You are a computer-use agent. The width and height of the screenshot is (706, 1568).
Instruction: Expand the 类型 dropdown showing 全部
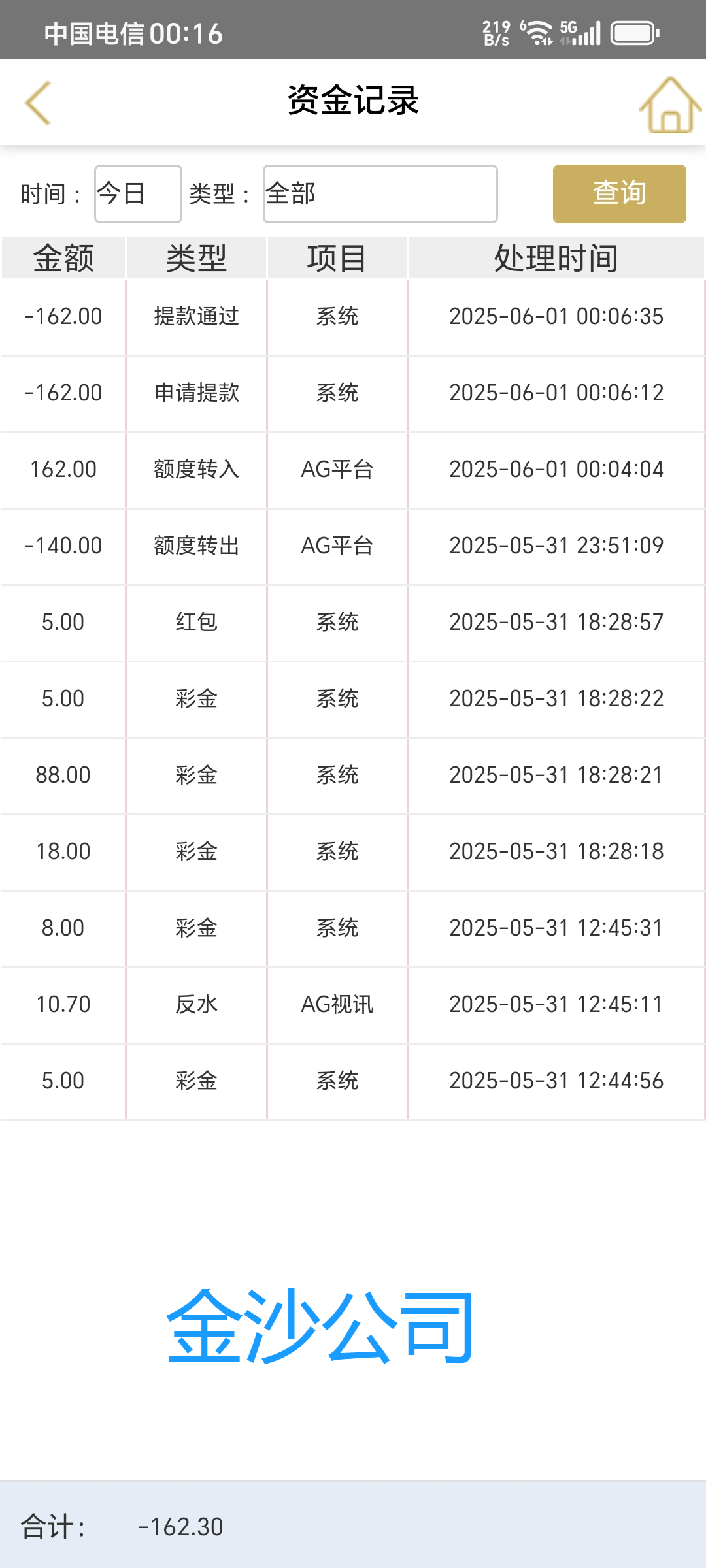380,194
